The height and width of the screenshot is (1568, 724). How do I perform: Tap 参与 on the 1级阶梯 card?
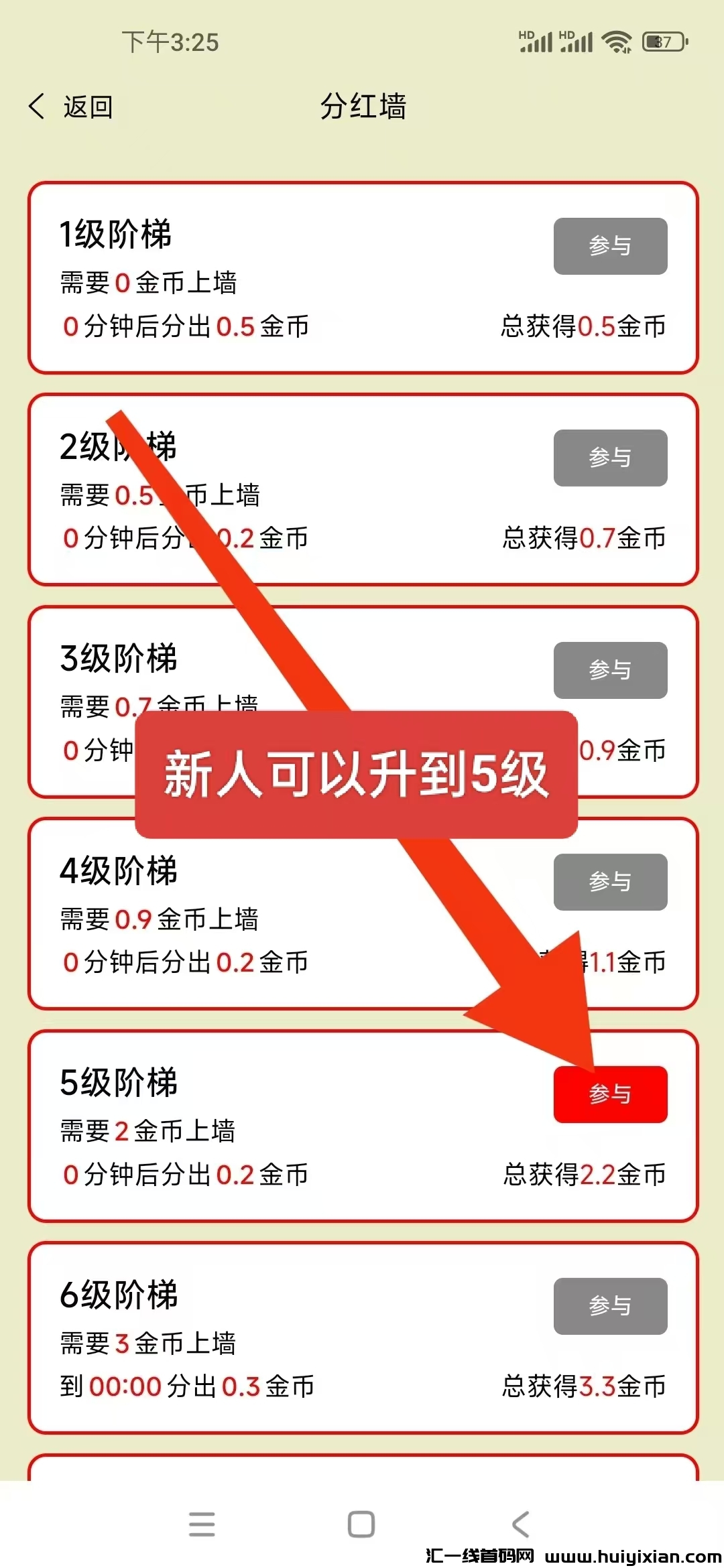(610, 247)
